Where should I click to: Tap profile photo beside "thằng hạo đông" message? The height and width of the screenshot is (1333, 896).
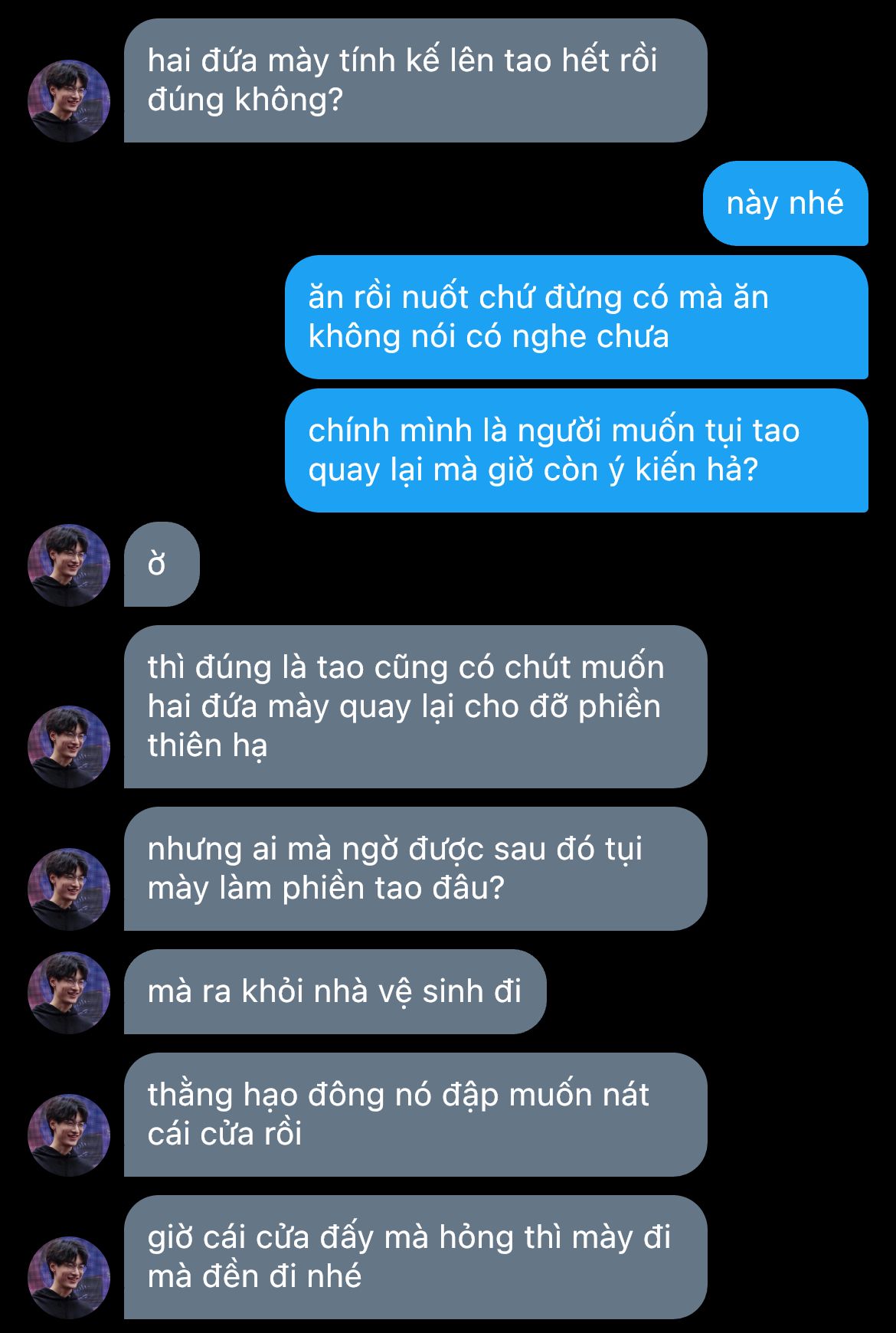[x=69, y=1135]
